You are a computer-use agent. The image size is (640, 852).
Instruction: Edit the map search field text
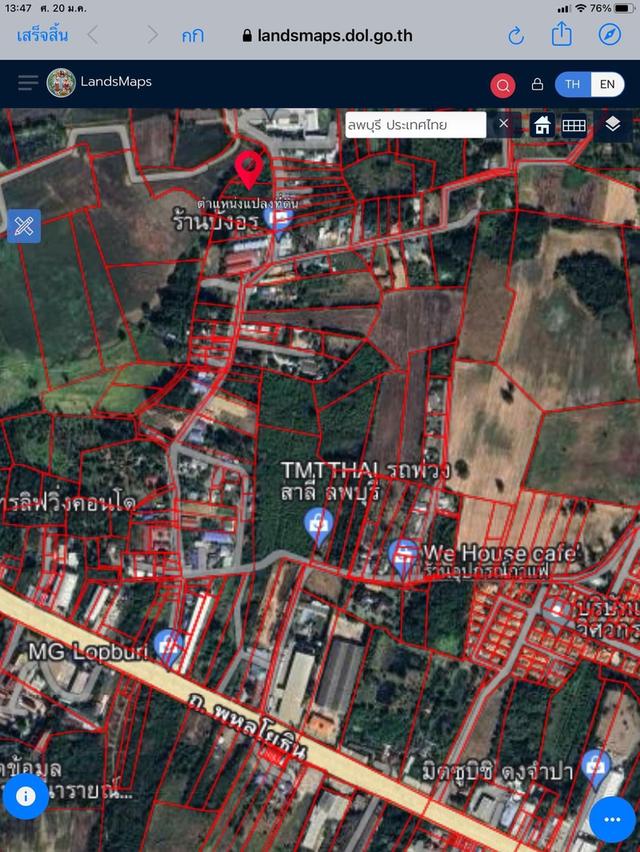(x=414, y=125)
